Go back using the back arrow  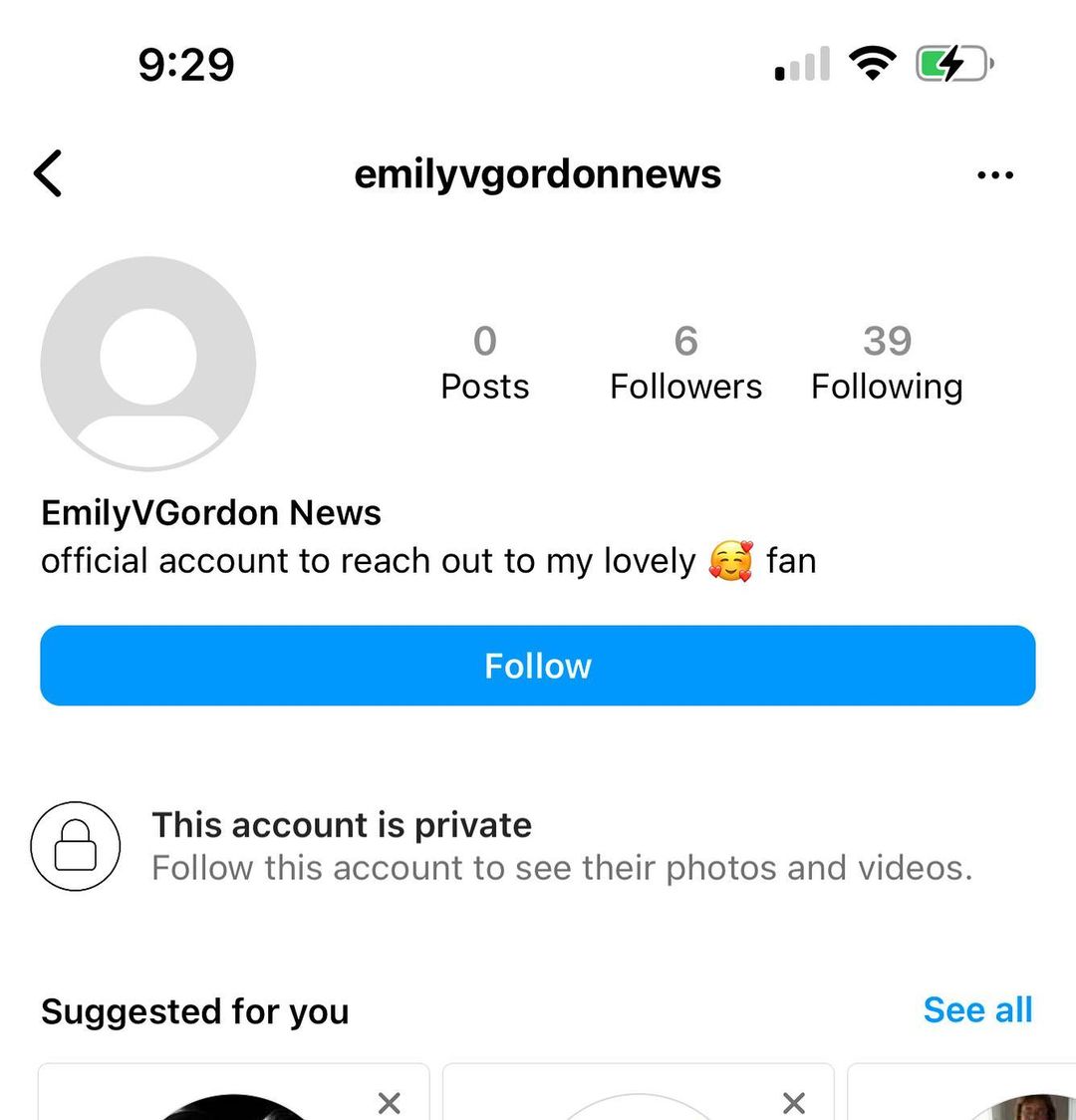pos(48,173)
